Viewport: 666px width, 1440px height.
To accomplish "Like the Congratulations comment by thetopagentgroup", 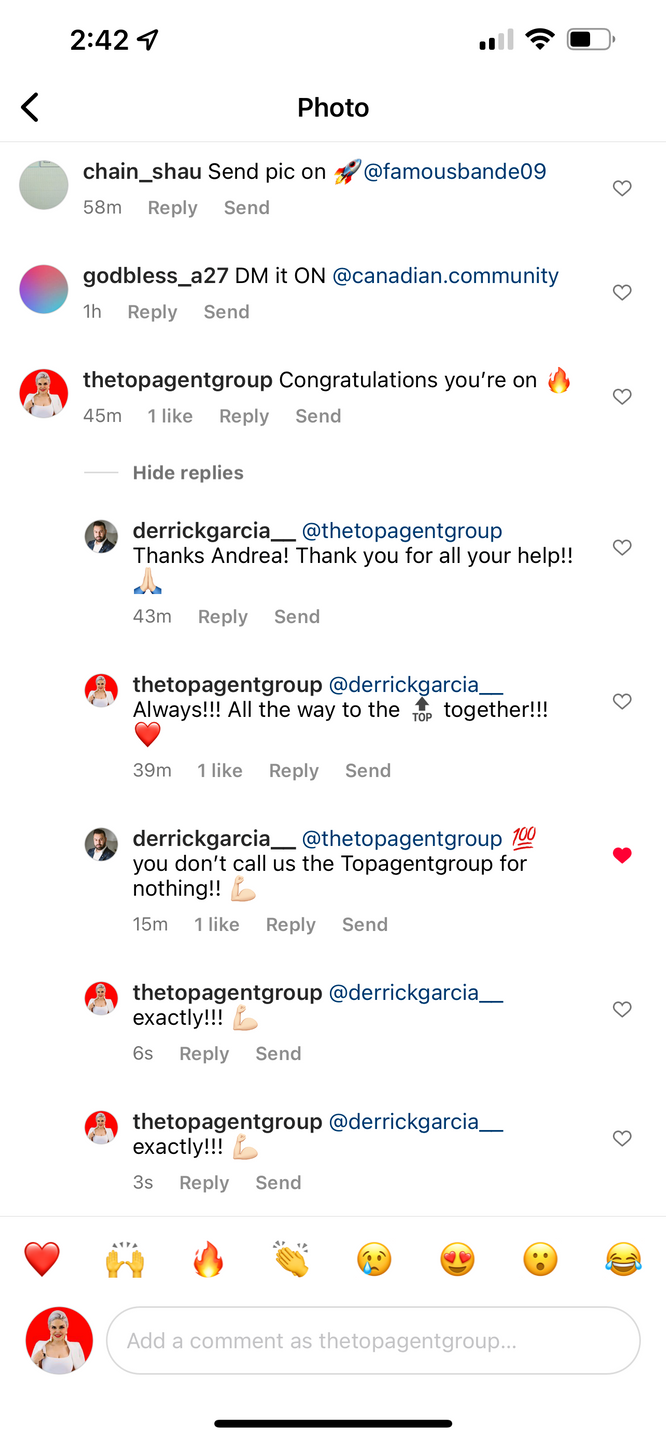I will point(622,397).
